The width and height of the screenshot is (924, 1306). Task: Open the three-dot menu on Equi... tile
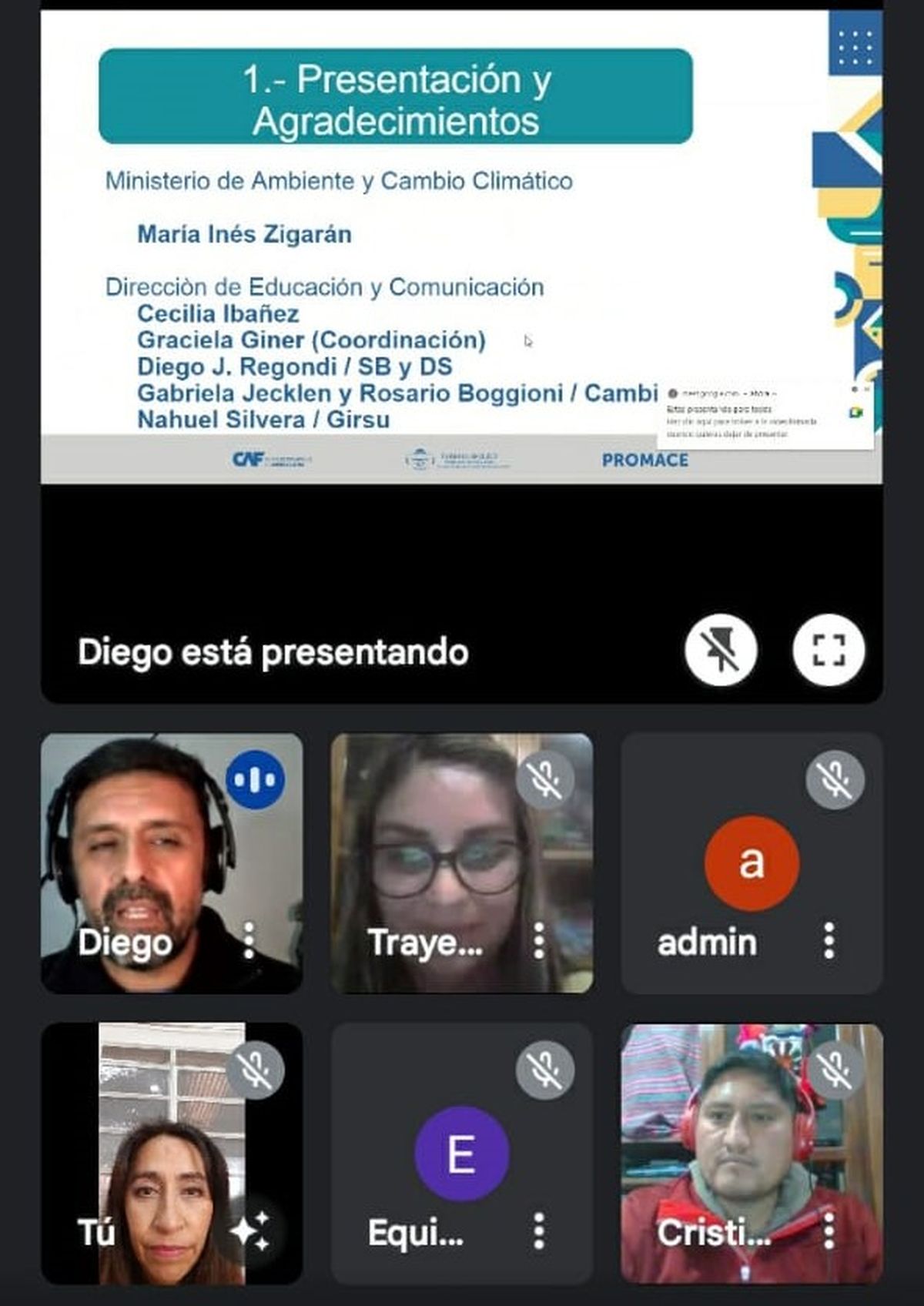[x=539, y=1231]
